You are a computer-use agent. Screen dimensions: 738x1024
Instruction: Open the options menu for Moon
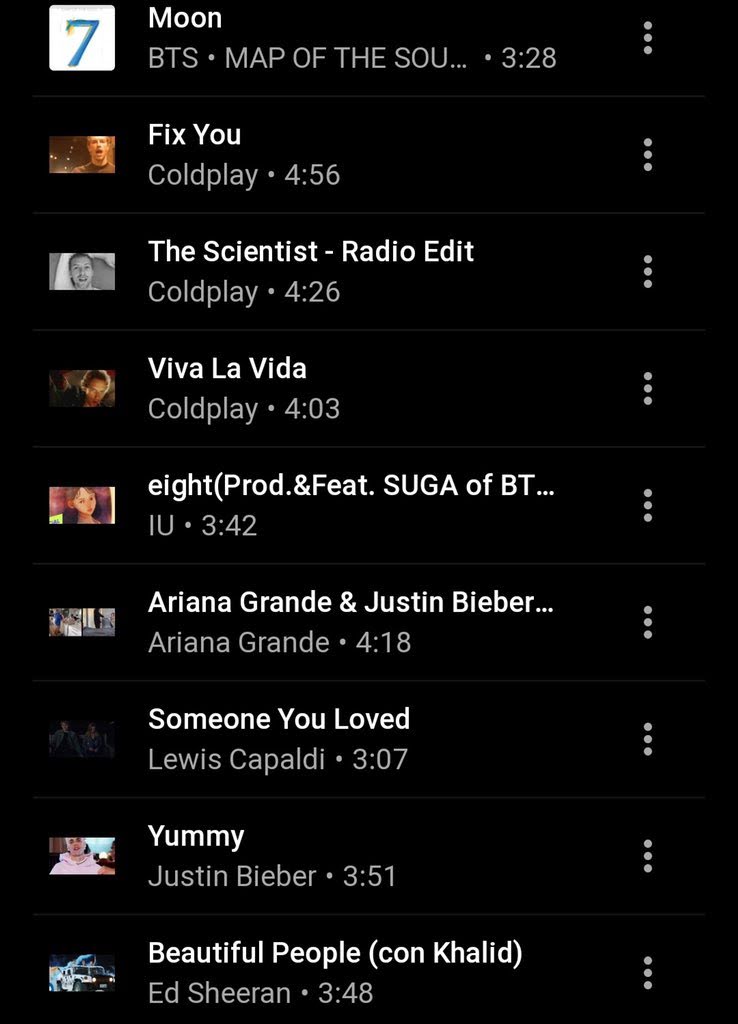tap(648, 38)
